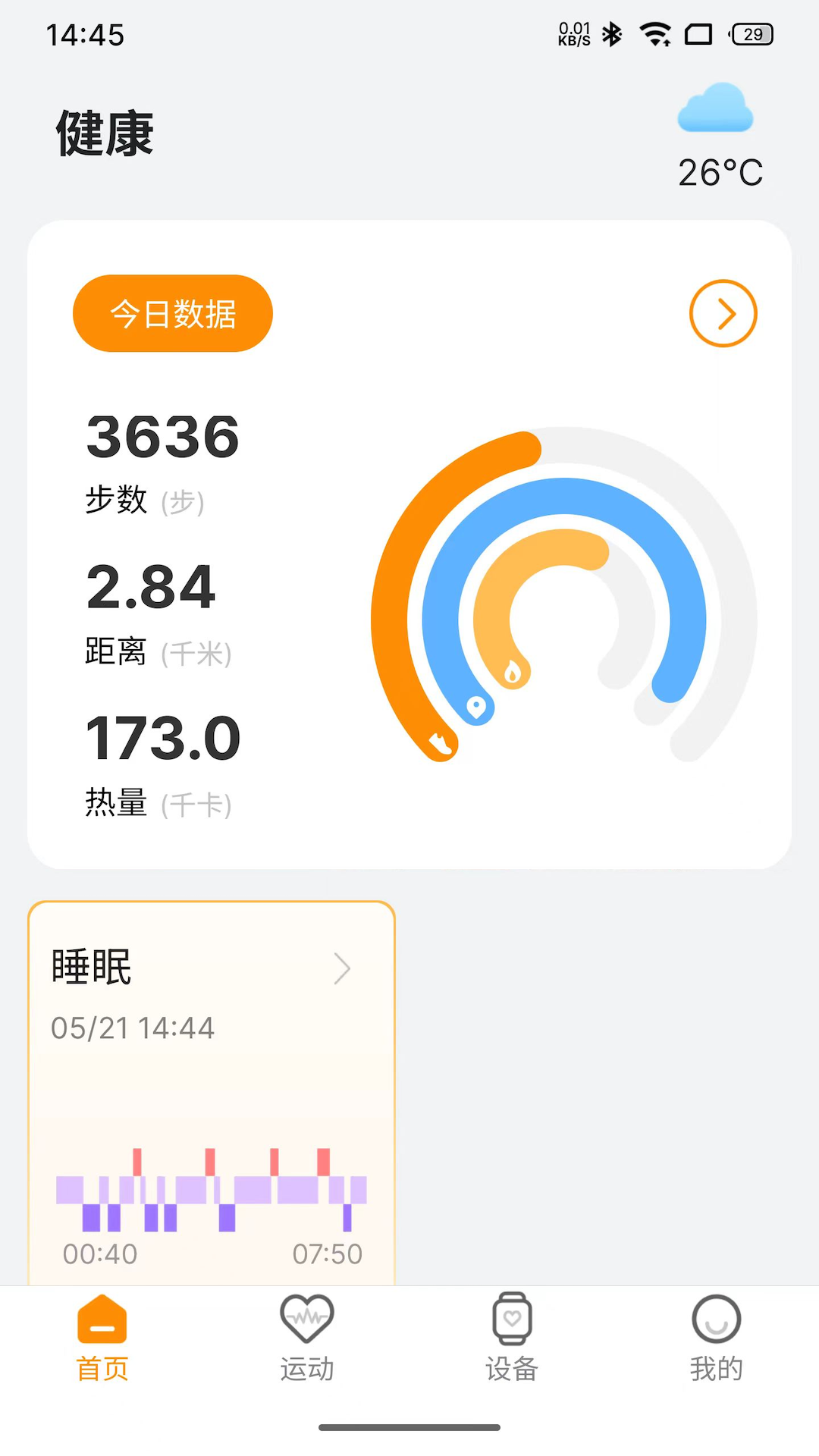Open the 首页 home tab icon
The height and width of the screenshot is (1456, 819).
point(102,1319)
